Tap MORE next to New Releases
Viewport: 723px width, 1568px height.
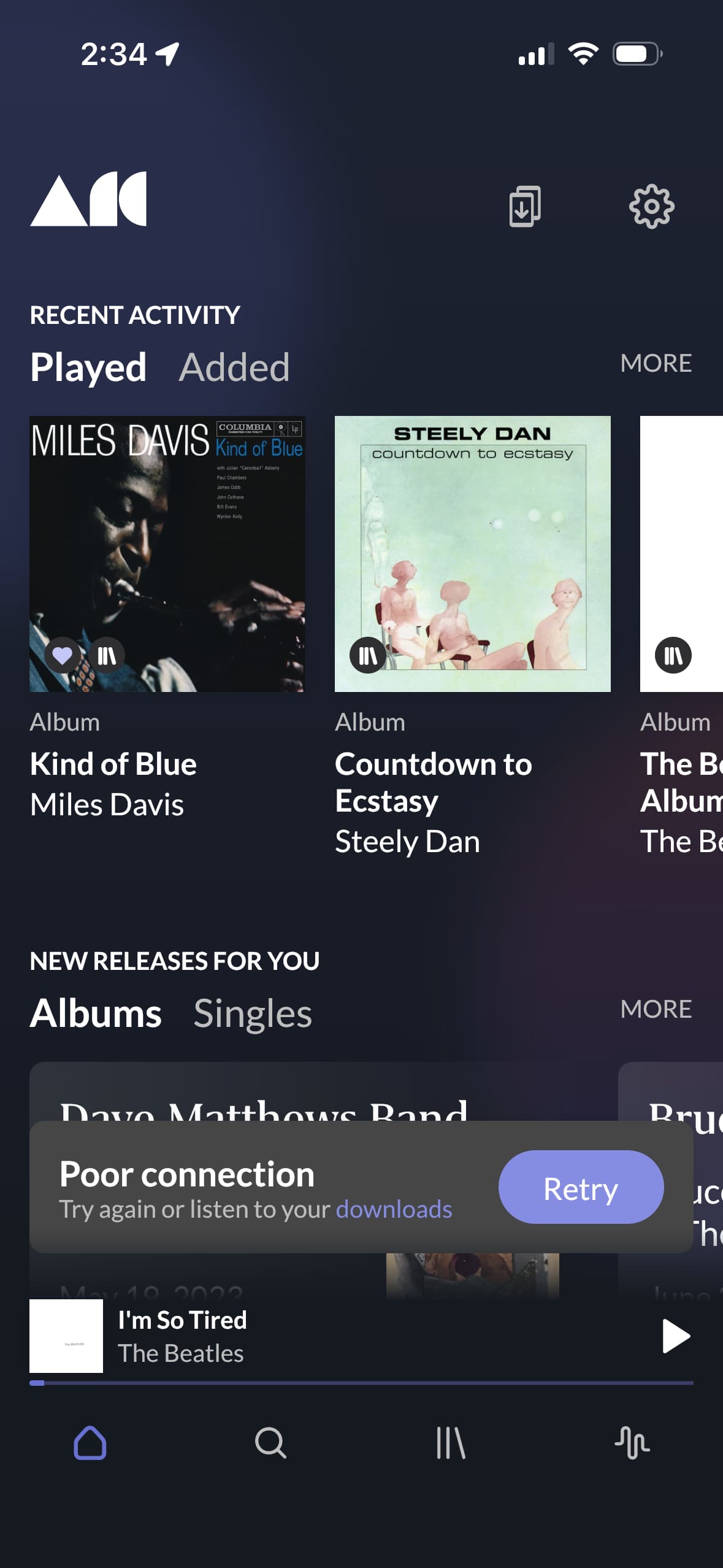point(656,1009)
